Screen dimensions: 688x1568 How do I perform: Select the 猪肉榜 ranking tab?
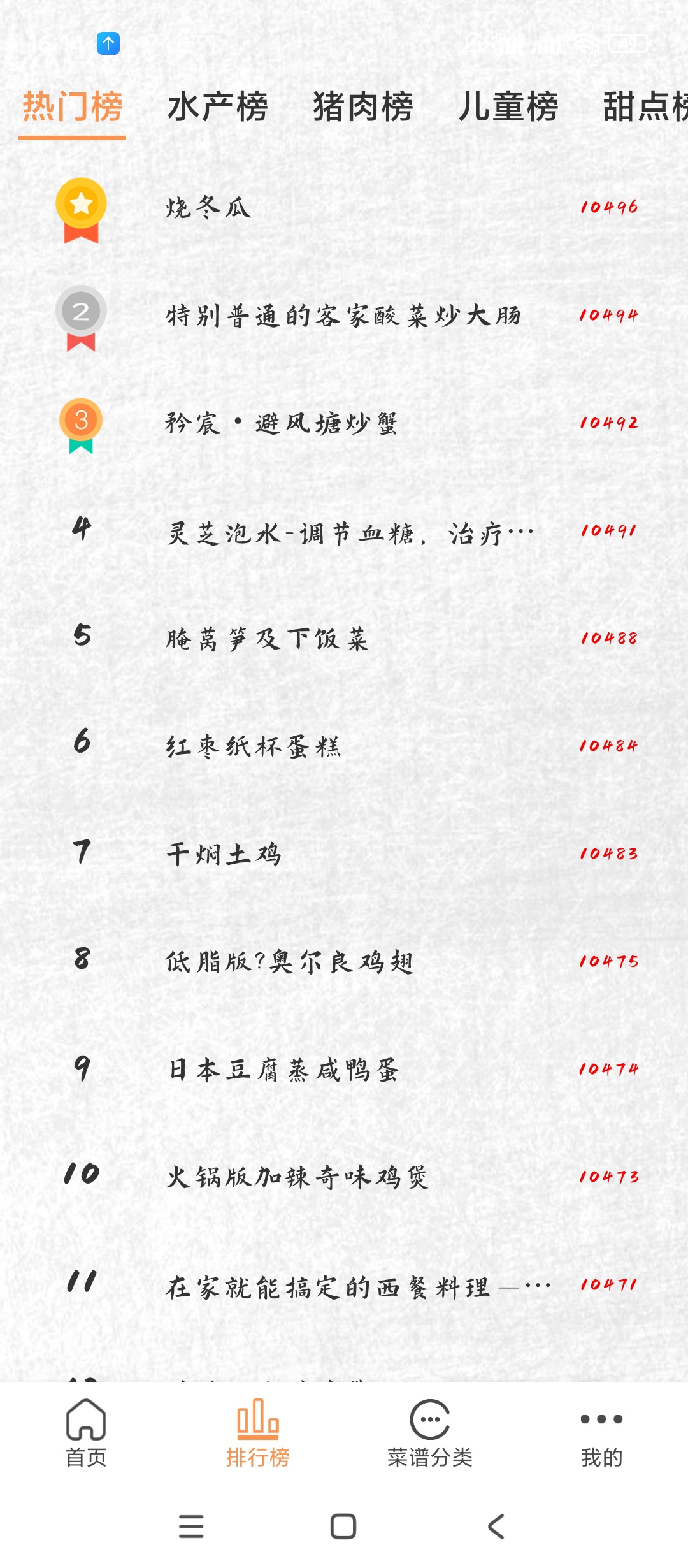tap(362, 106)
